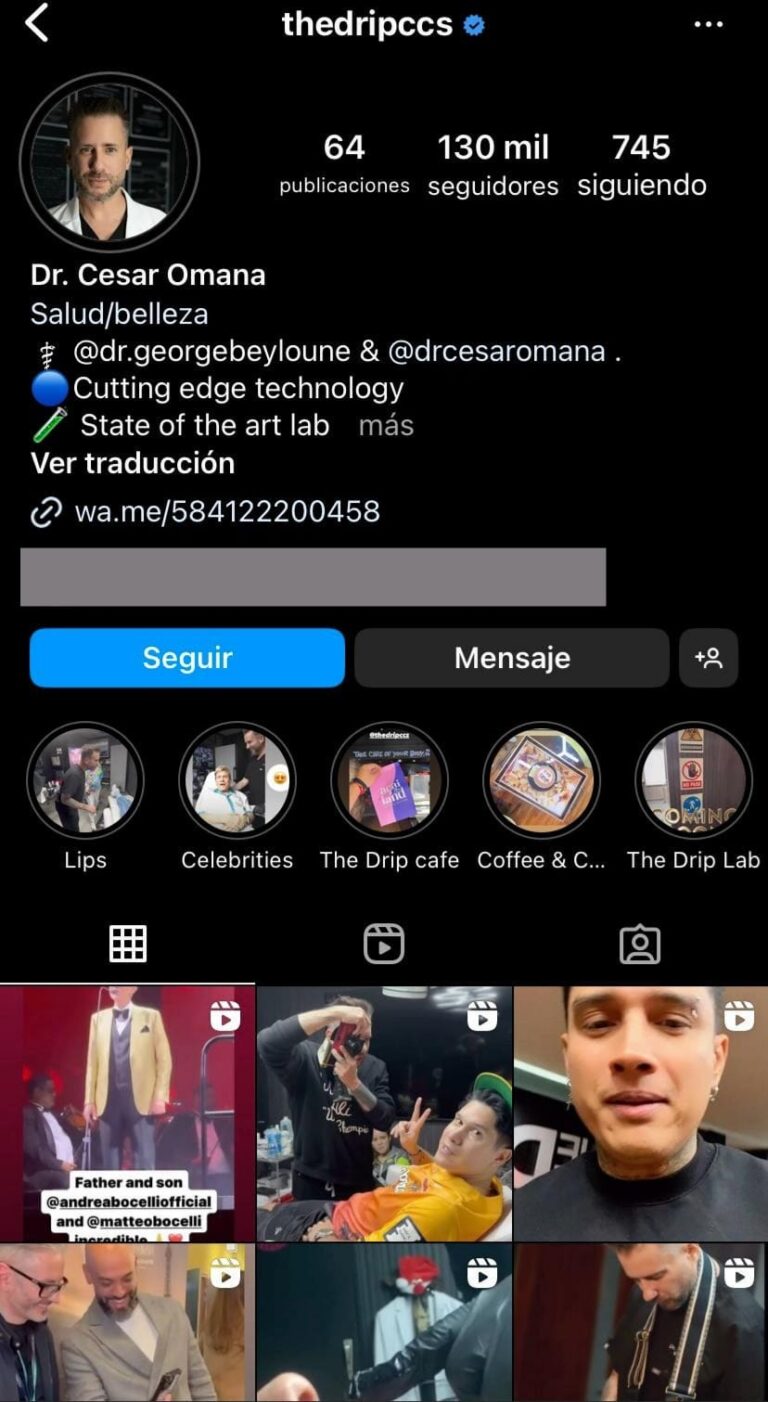Open the Father and son Bocelli reel

(127, 1114)
